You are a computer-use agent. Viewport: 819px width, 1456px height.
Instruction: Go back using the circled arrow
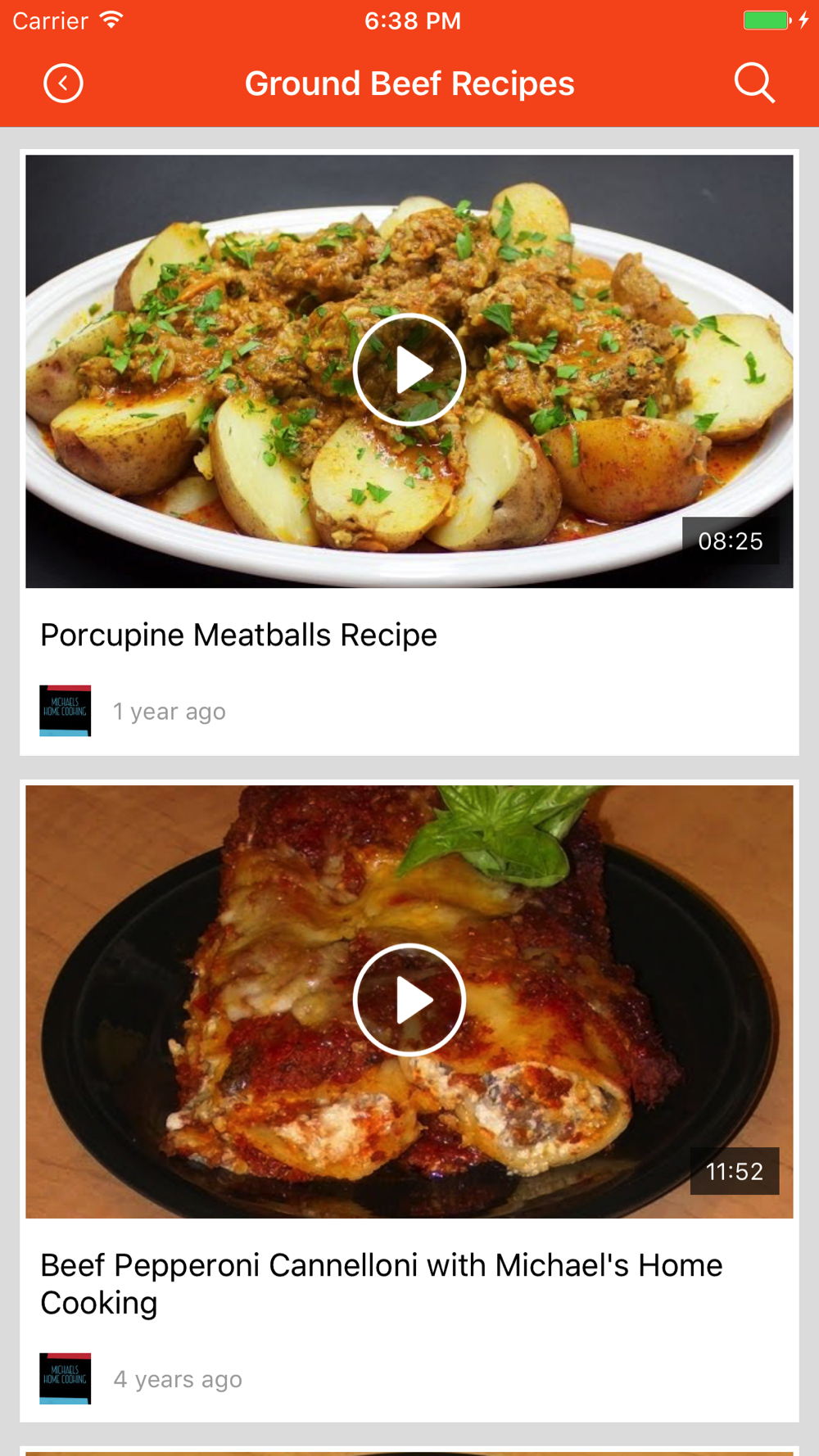pos(63,83)
